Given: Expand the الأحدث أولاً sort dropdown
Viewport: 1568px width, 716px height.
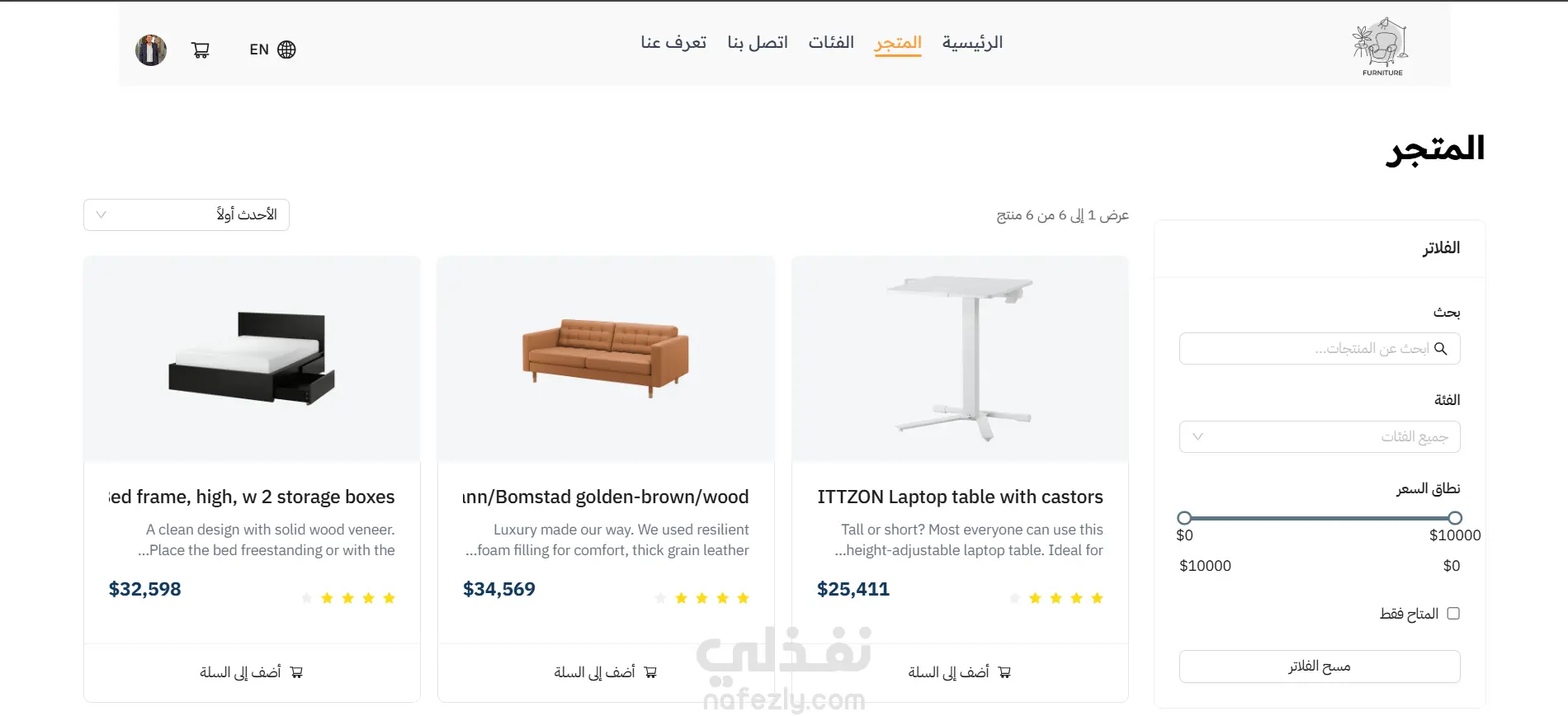Looking at the screenshot, I should click(187, 215).
